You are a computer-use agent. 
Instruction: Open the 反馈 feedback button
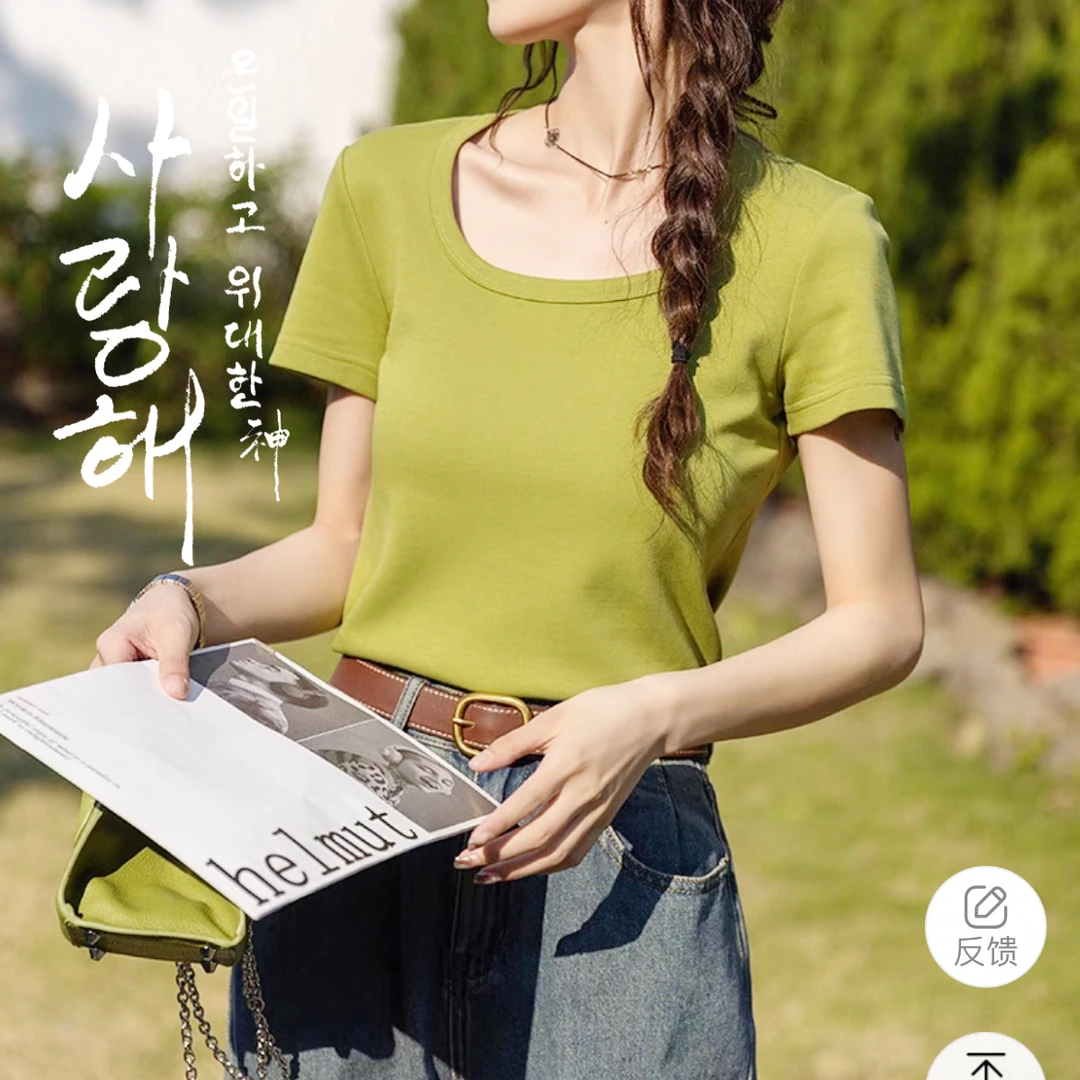985,926
